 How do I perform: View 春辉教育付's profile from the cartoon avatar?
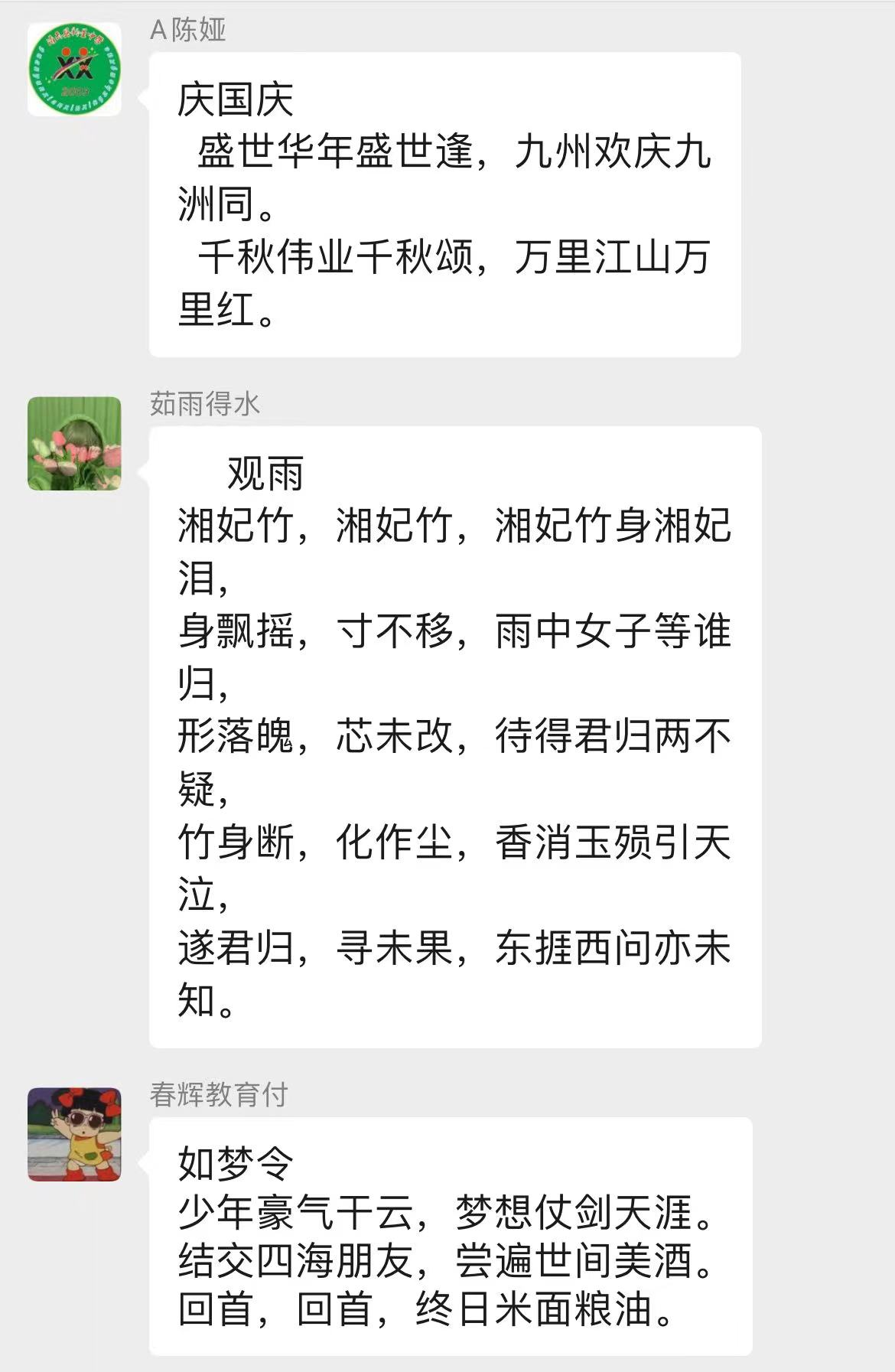click(74, 1134)
